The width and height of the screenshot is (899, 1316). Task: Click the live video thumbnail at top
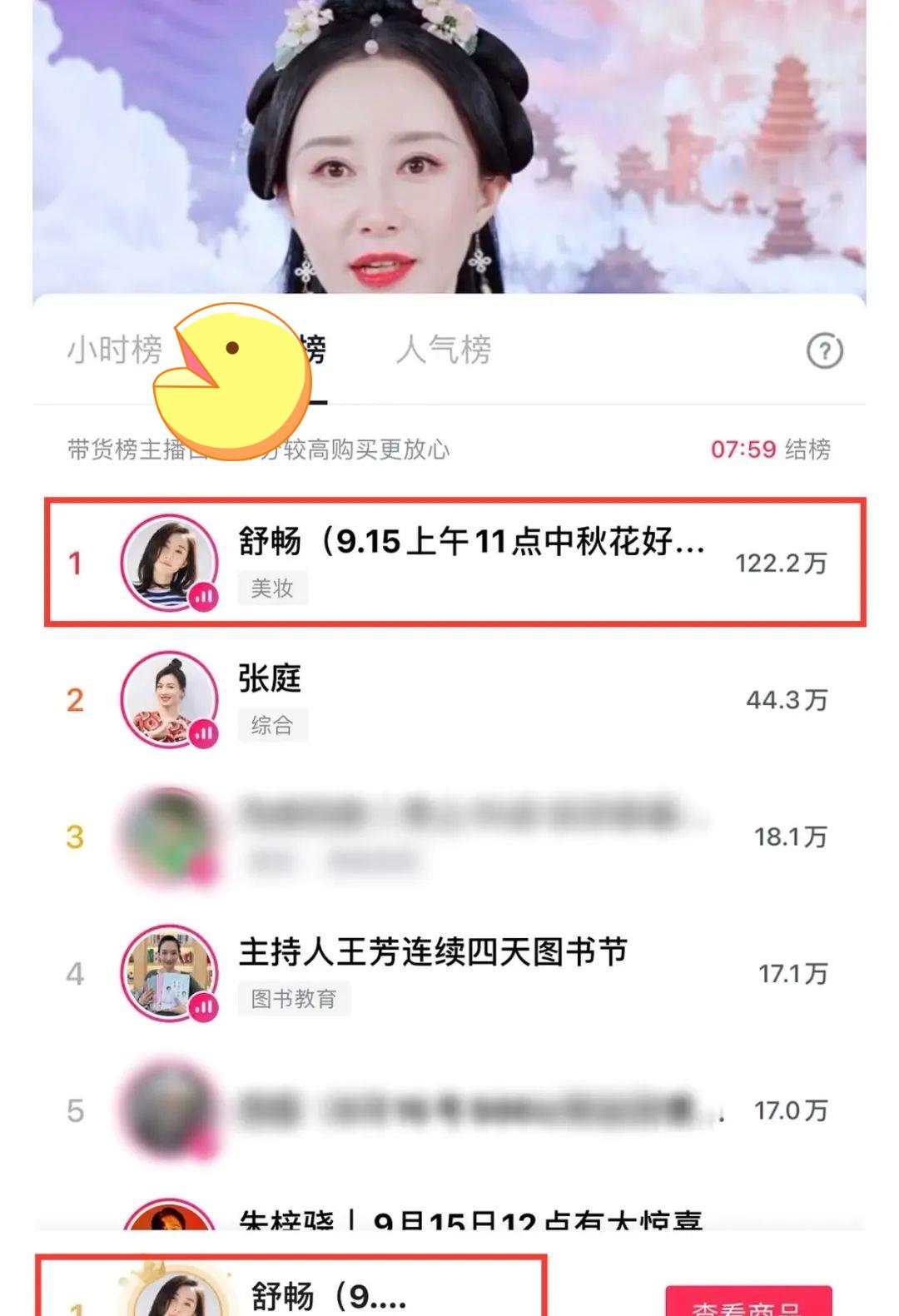(449, 146)
